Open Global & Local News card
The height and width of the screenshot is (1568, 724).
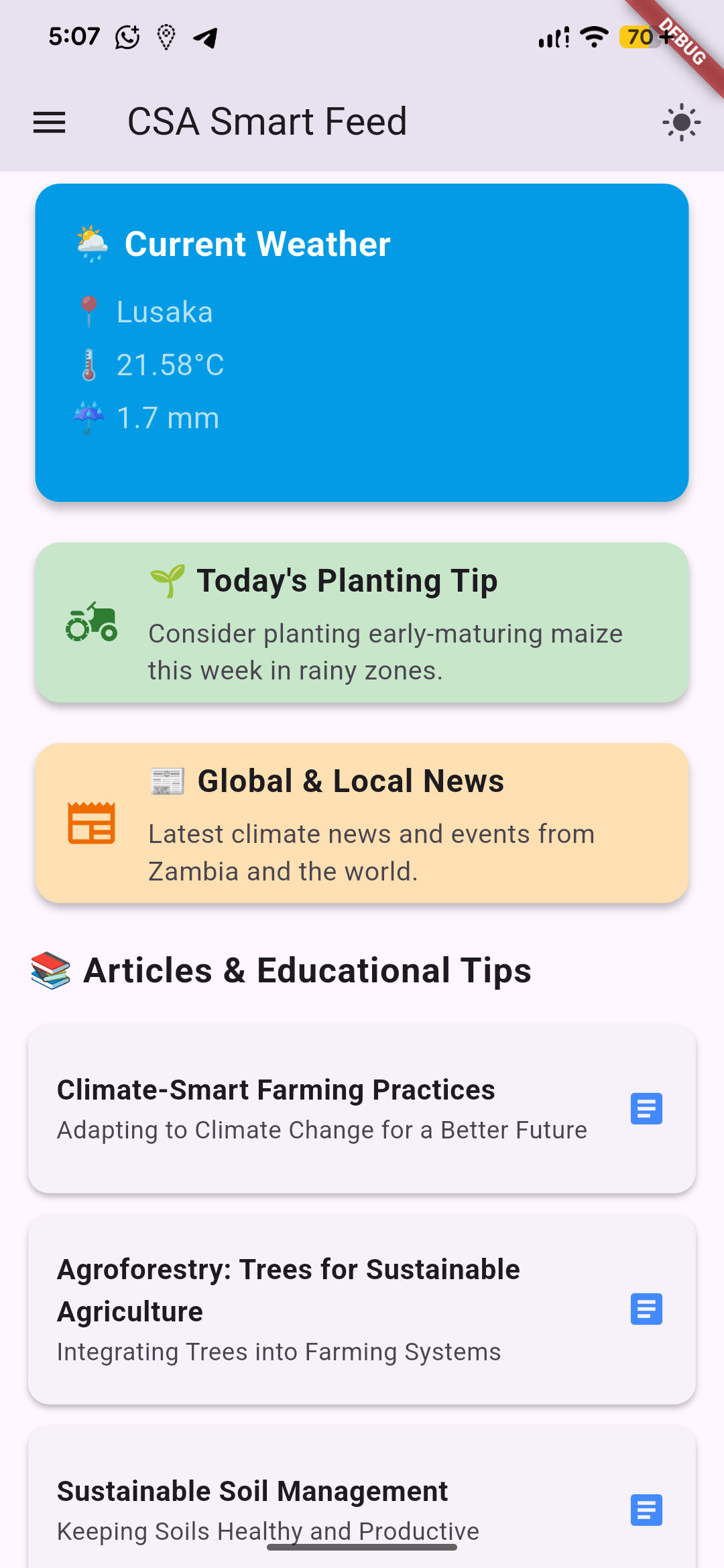coord(362,822)
